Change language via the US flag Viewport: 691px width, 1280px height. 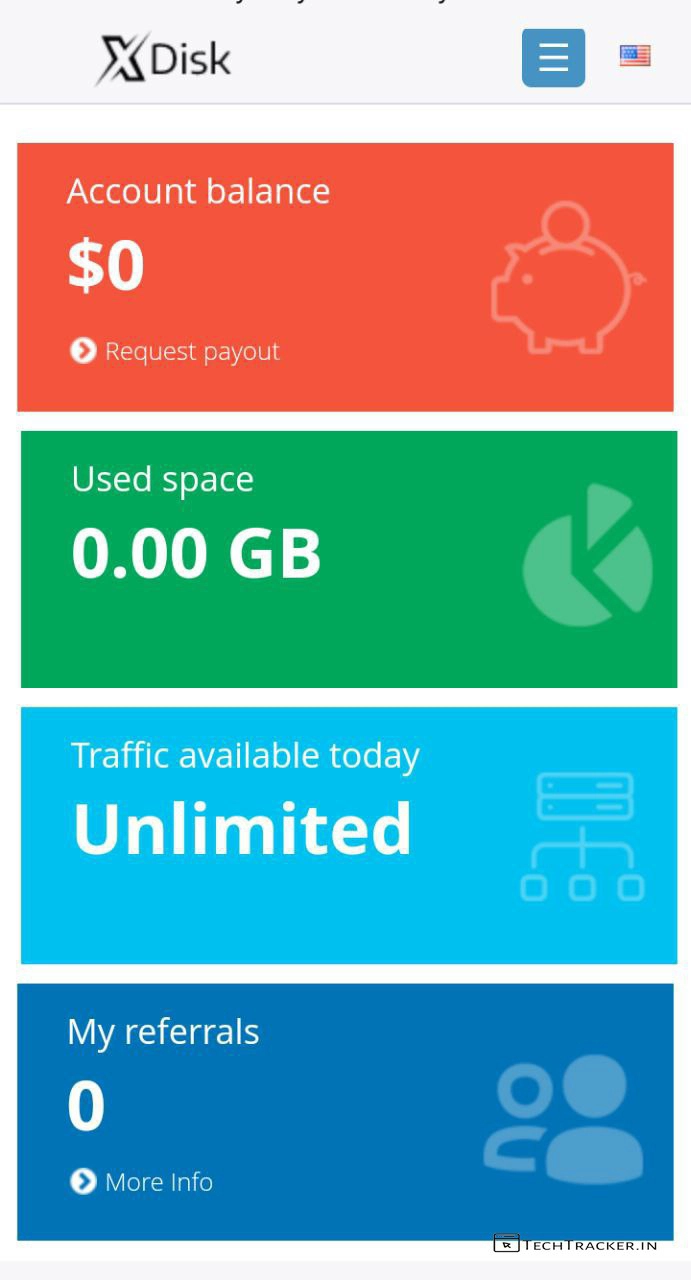tap(635, 56)
